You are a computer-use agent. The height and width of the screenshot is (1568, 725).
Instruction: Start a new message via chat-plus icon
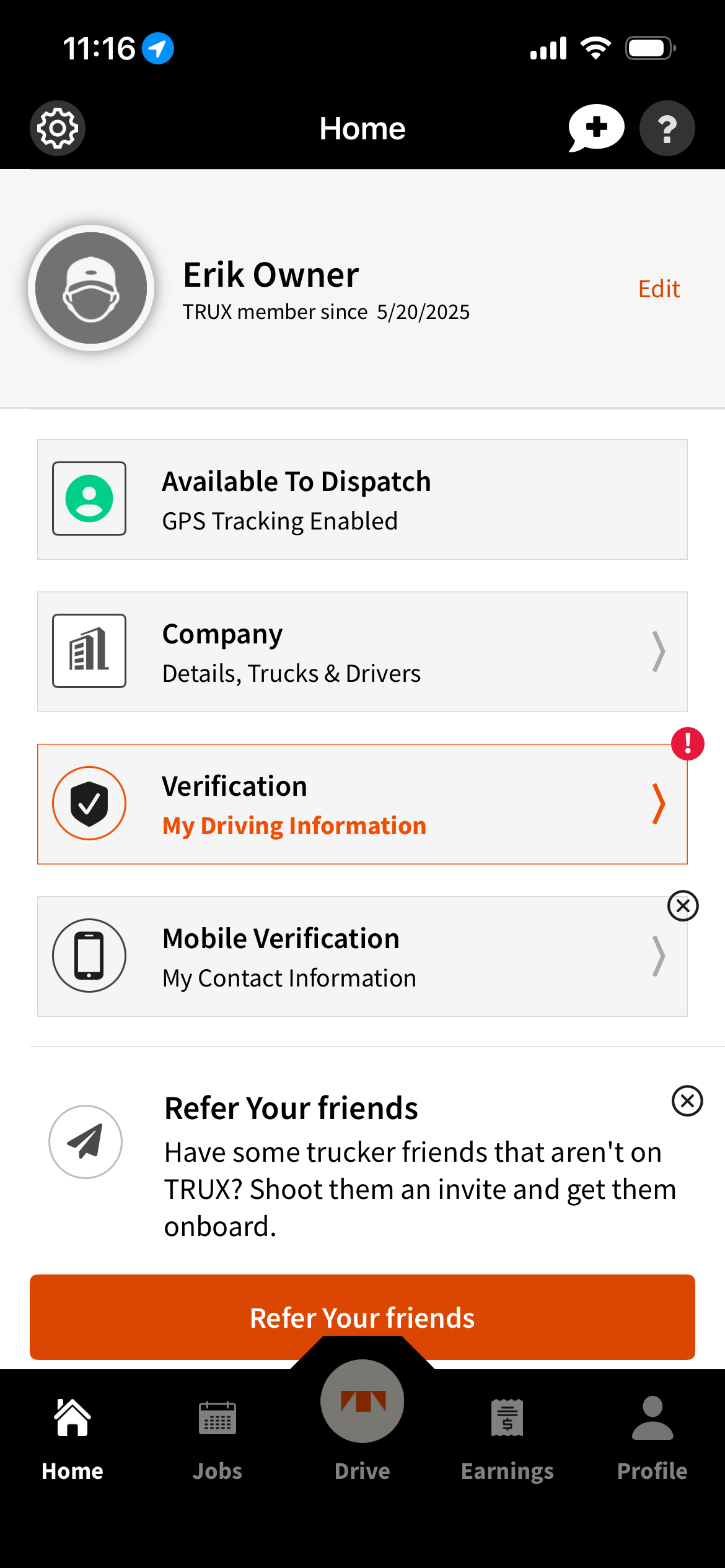[595, 128]
